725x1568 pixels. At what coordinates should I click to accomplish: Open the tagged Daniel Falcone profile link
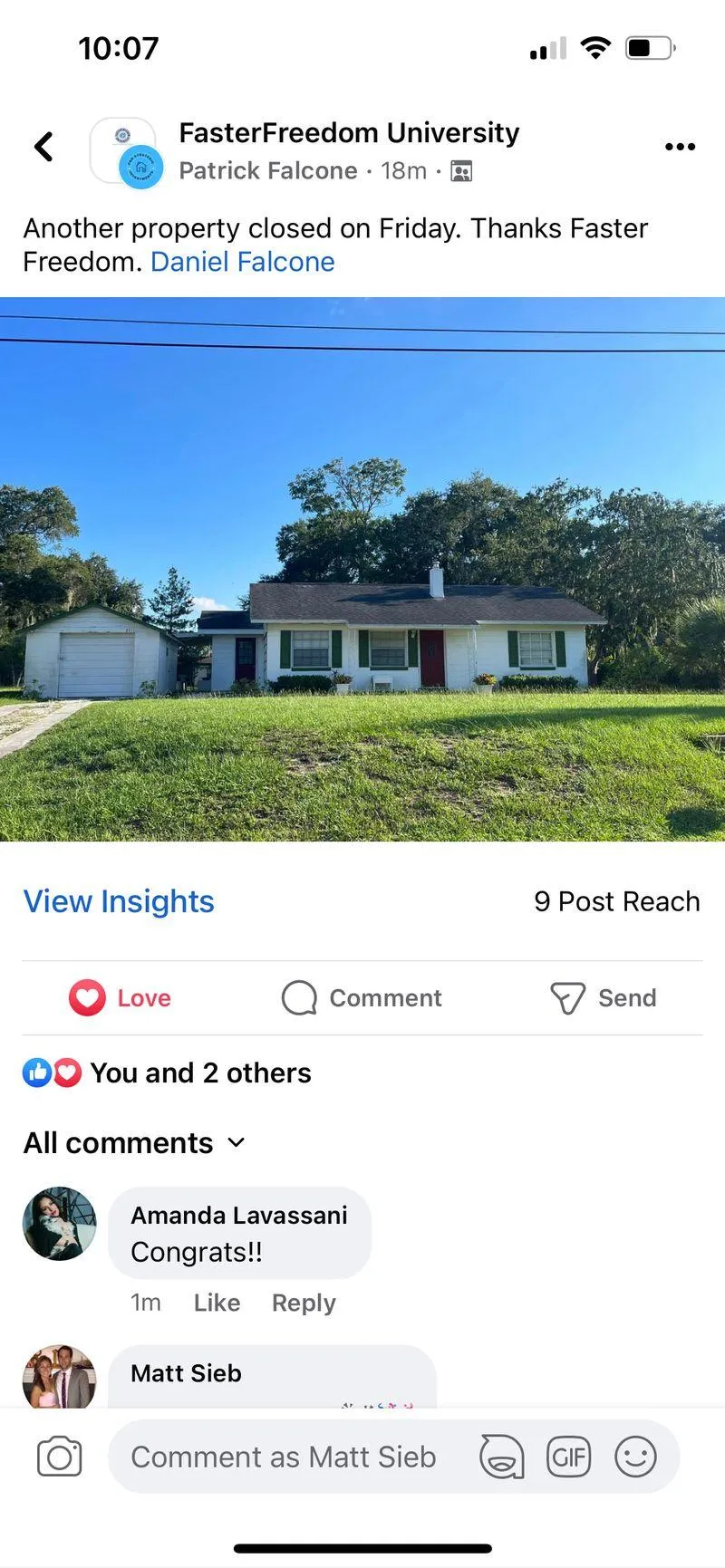pos(243,262)
